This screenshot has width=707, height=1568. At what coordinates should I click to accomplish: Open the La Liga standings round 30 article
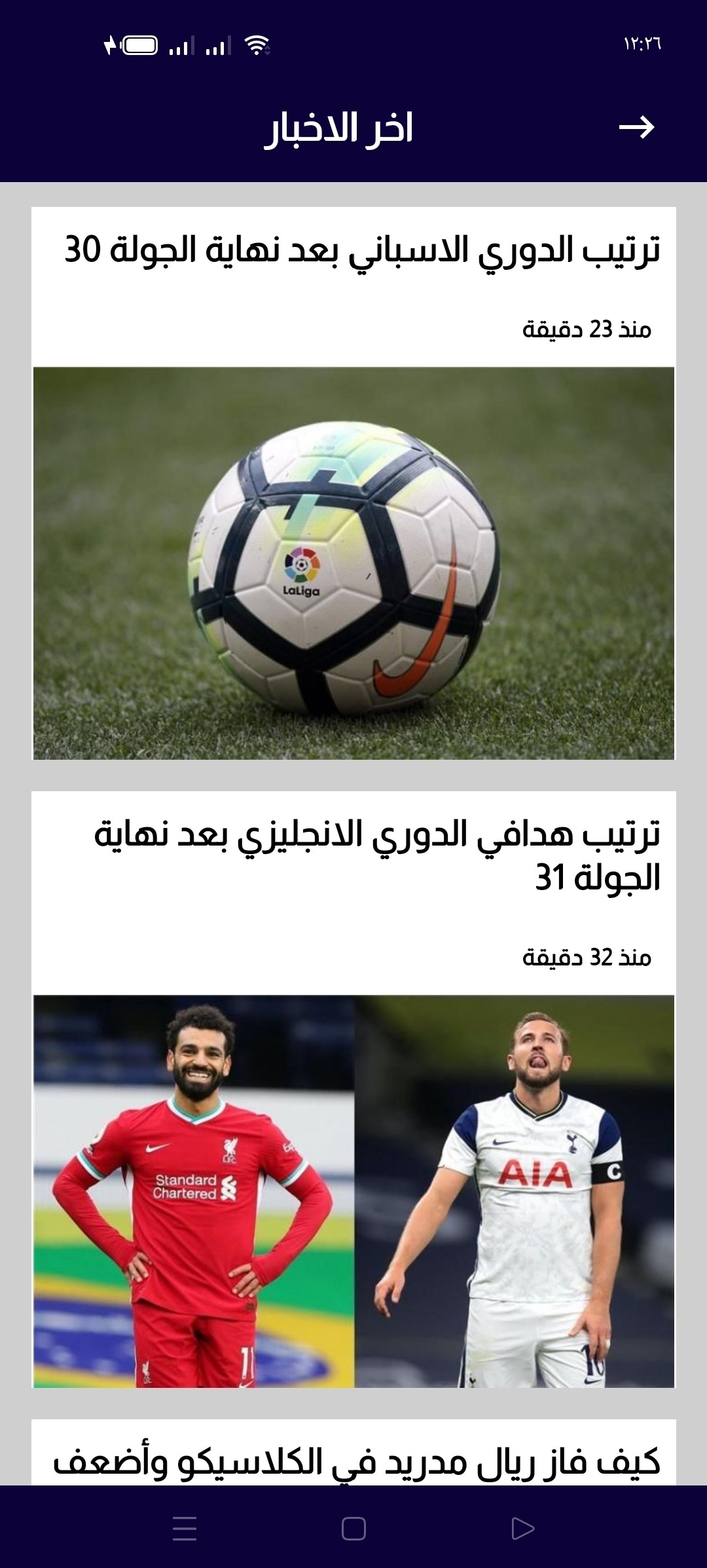[x=361, y=250]
